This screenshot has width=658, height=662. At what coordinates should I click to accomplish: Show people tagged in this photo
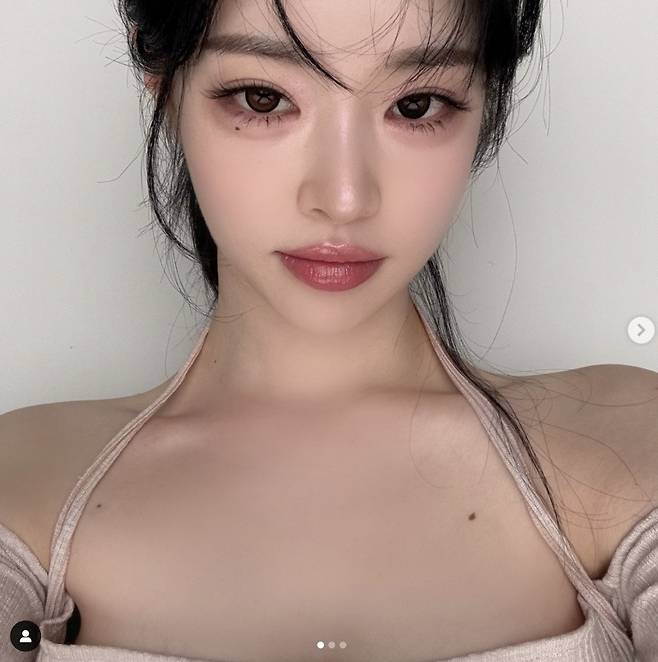pyautogui.click(x=25, y=635)
